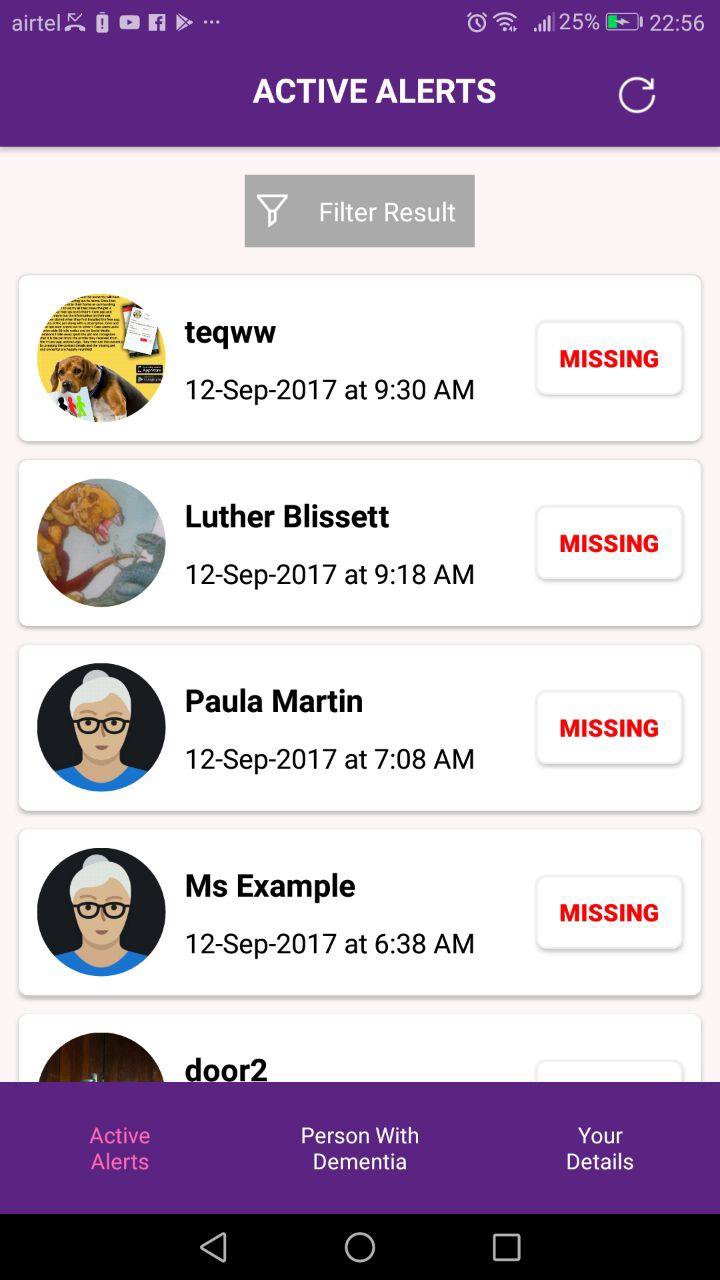Tap the refresh icon in the header
Viewport: 720px width, 1280px height.
[636, 92]
